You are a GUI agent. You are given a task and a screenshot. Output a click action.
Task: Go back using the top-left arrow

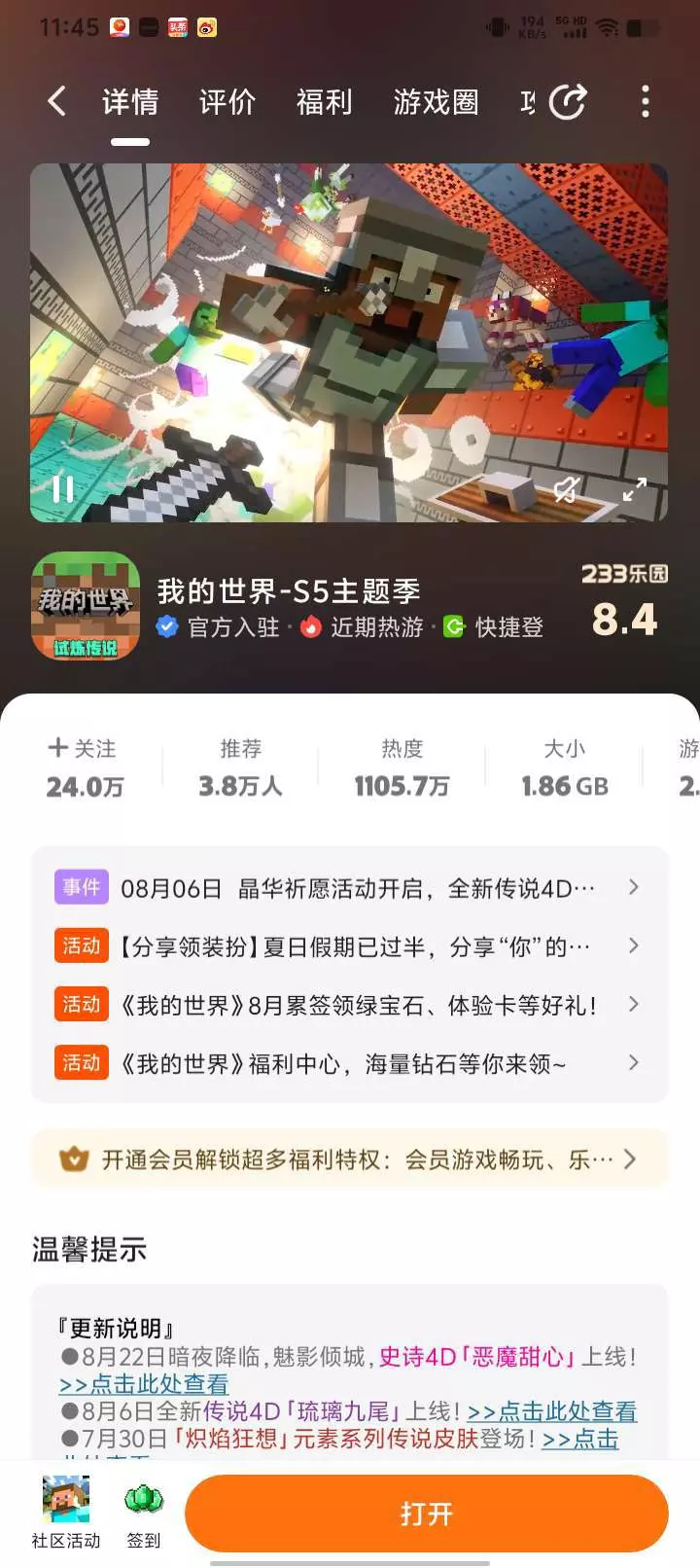click(x=56, y=101)
